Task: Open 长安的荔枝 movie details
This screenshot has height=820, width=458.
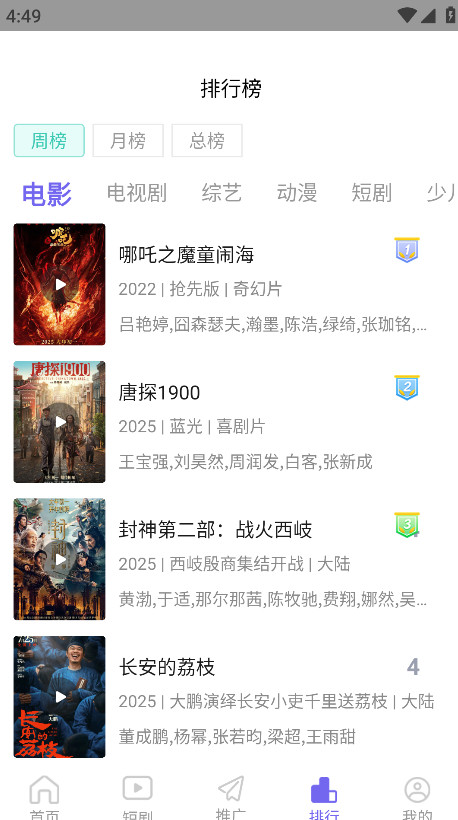Action: pyautogui.click(x=229, y=697)
